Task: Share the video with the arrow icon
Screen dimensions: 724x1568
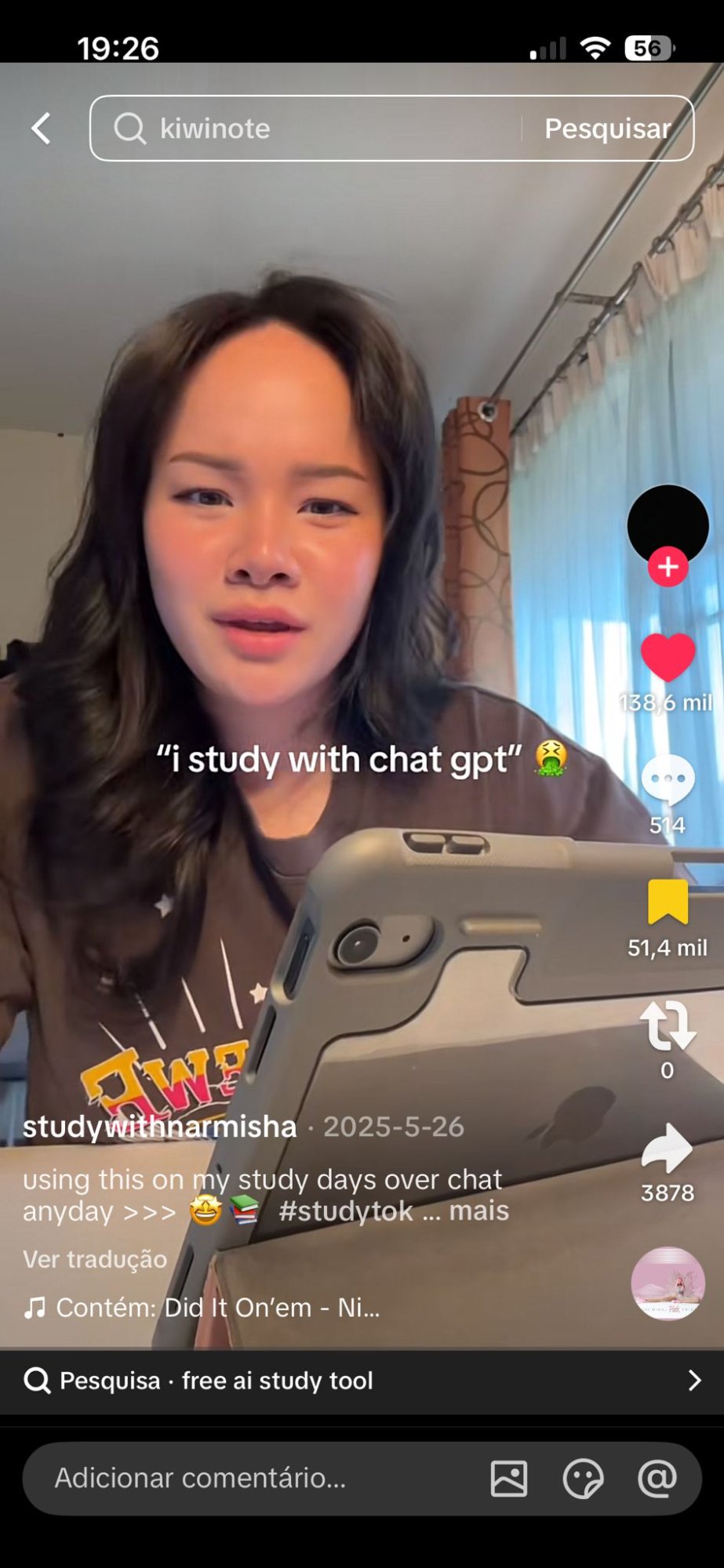Action: (668, 1148)
